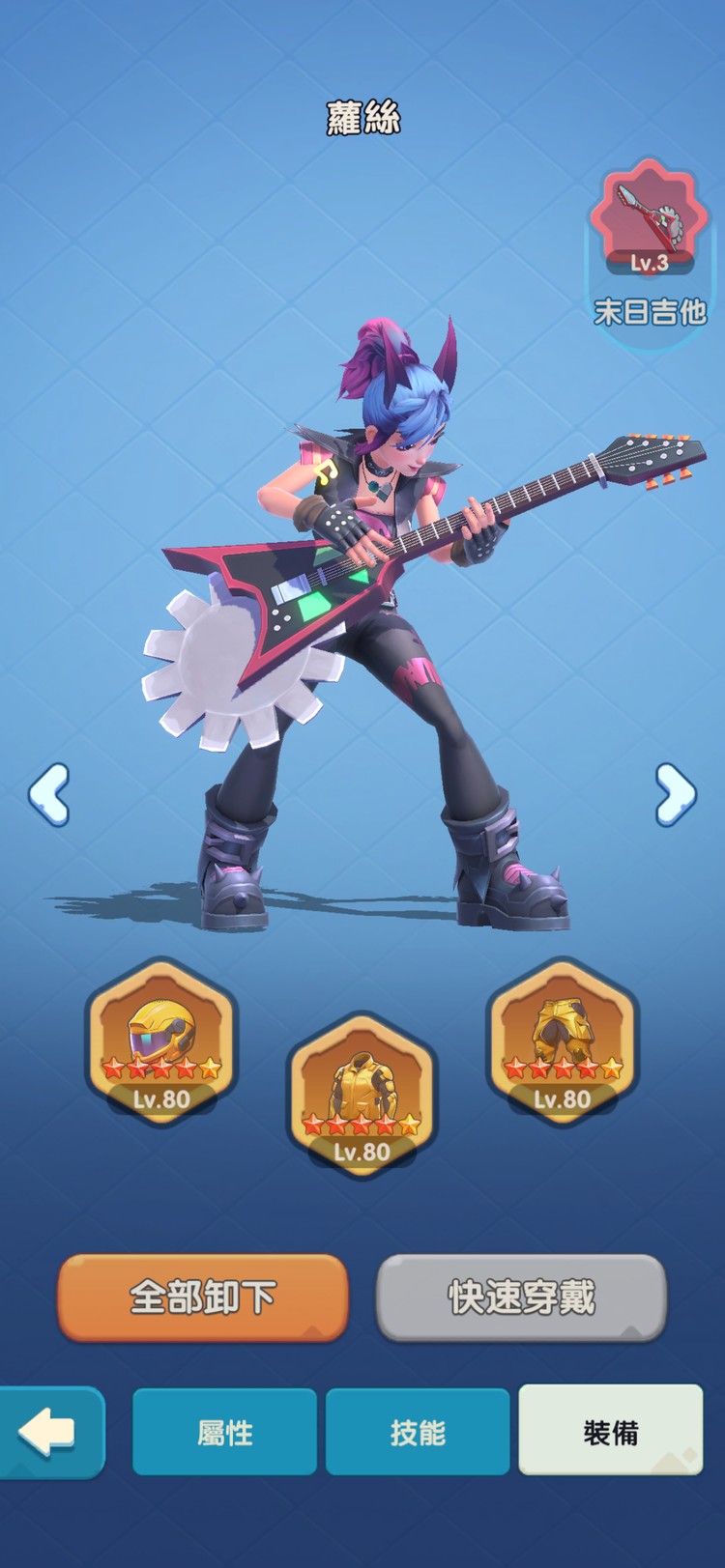Image resolution: width=725 pixels, height=1568 pixels.
Task: Open the 末日吉他 weapon slot
Action: pyautogui.click(x=649, y=222)
